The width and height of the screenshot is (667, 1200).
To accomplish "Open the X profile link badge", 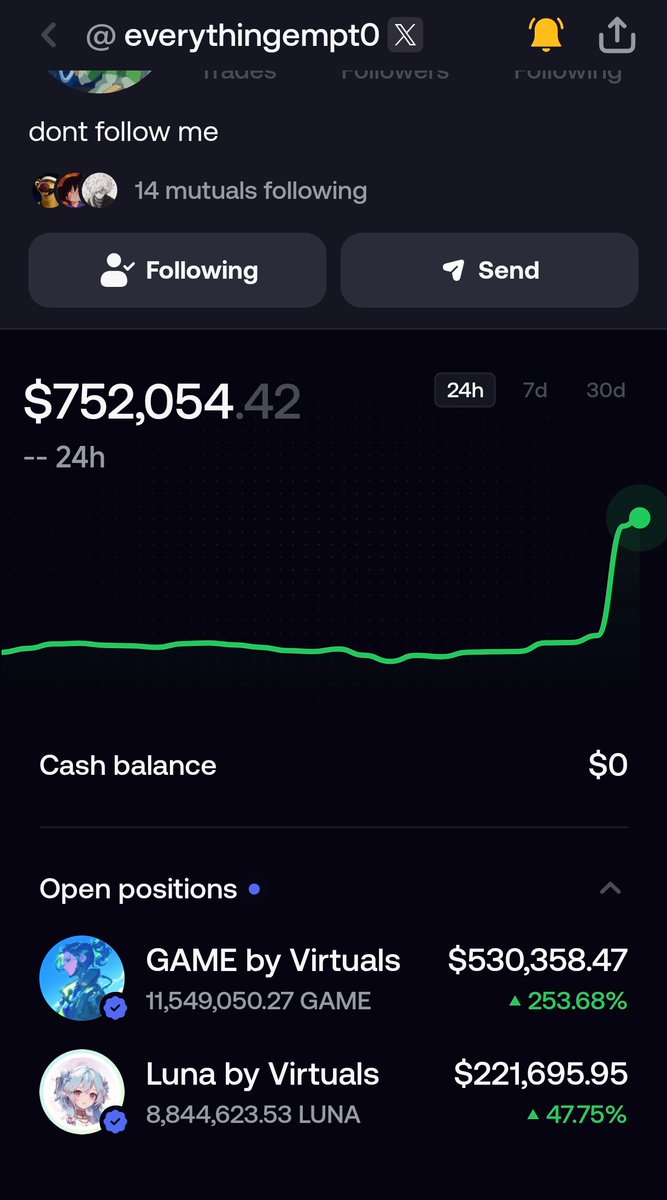I will pos(404,37).
